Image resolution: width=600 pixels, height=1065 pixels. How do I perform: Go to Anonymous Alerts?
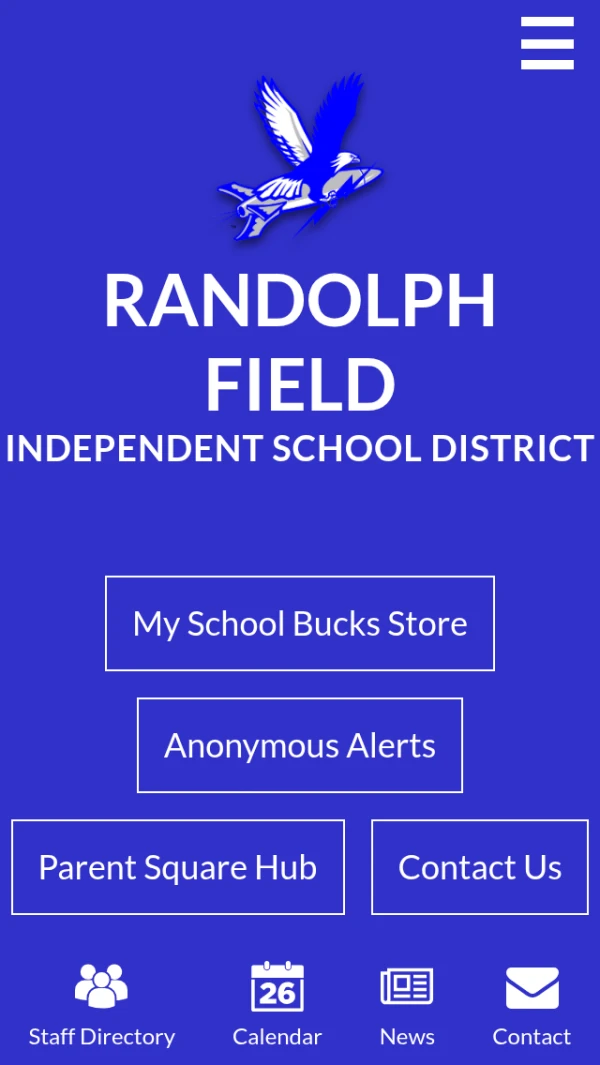[300, 745]
